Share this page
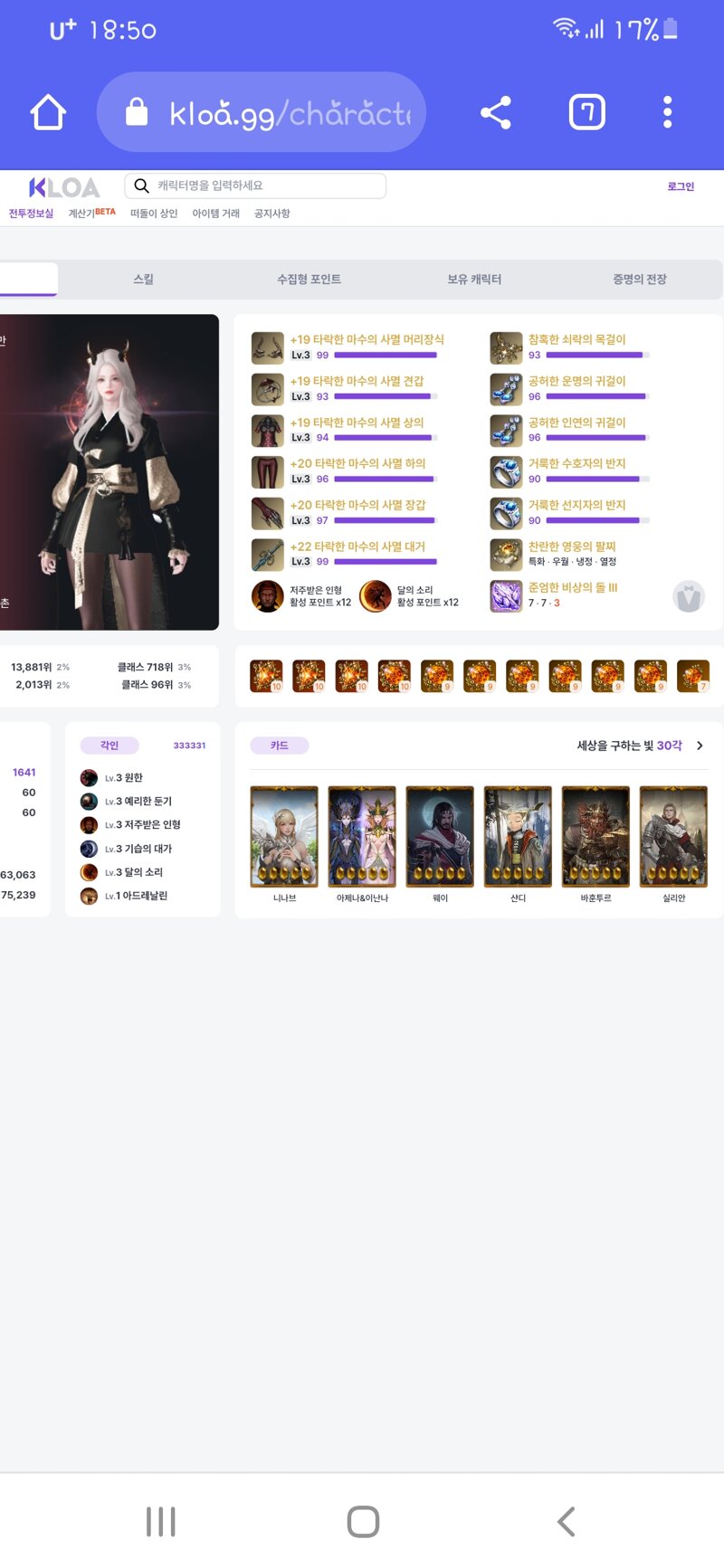The image size is (724, 1568). [495, 113]
